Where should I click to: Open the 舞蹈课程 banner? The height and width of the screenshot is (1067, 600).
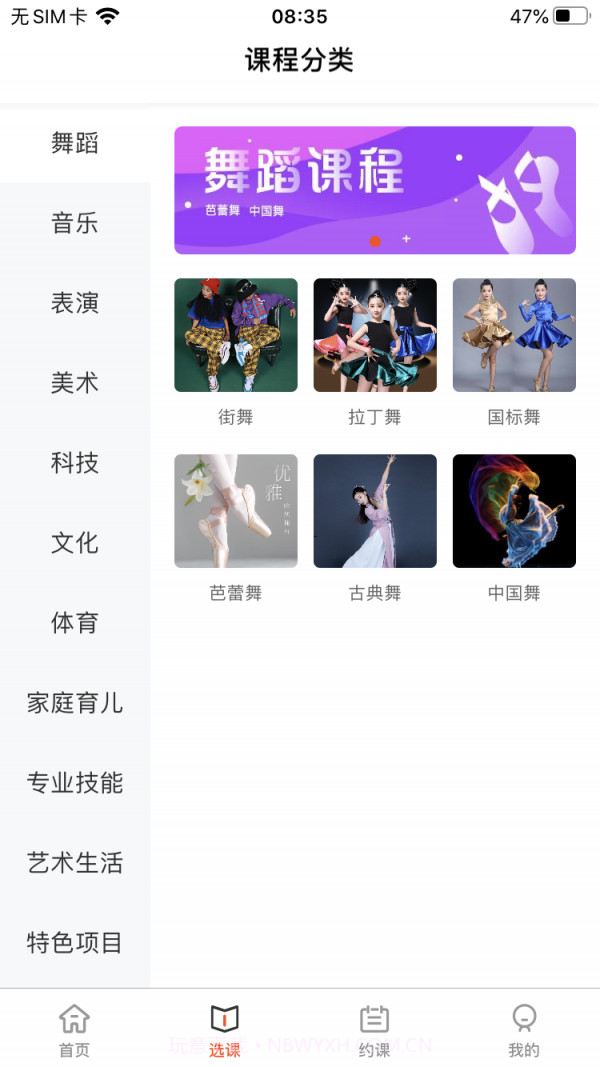click(x=375, y=190)
